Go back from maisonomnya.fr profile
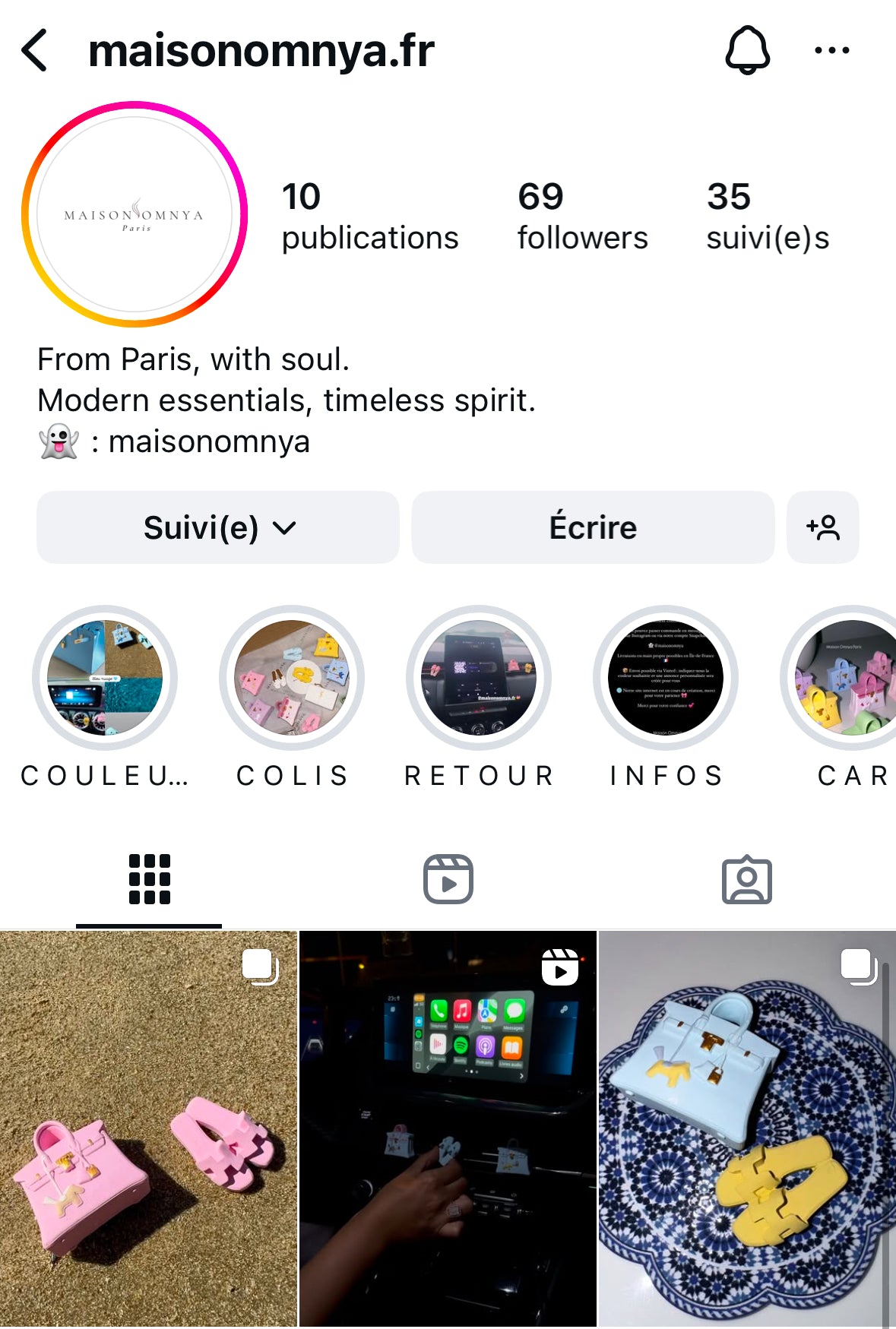The height and width of the screenshot is (1329, 896). (x=35, y=51)
